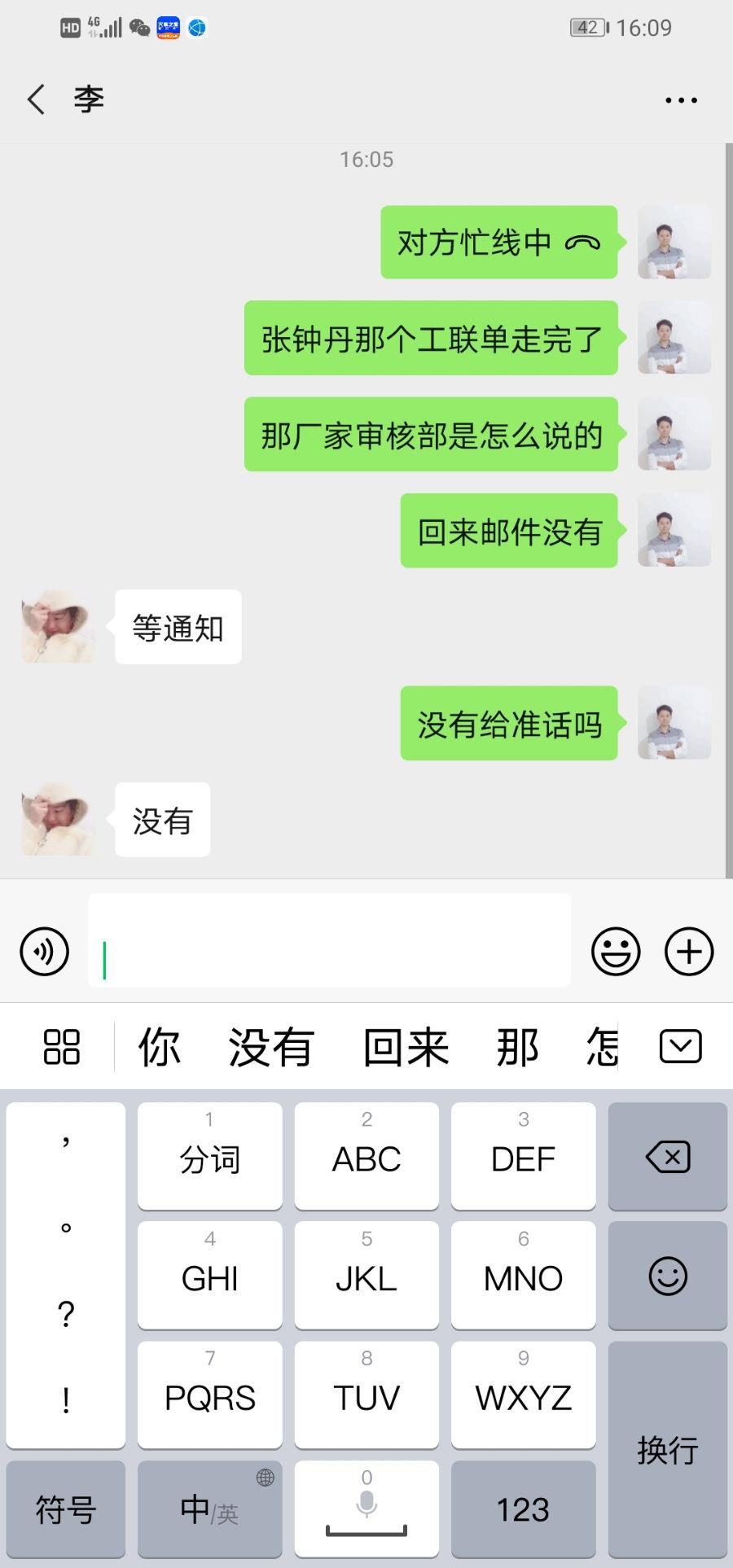Open 李's avatar beside 等通知
This screenshot has height=1568, width=733.
pyautogui.click(x=59, y=627)
